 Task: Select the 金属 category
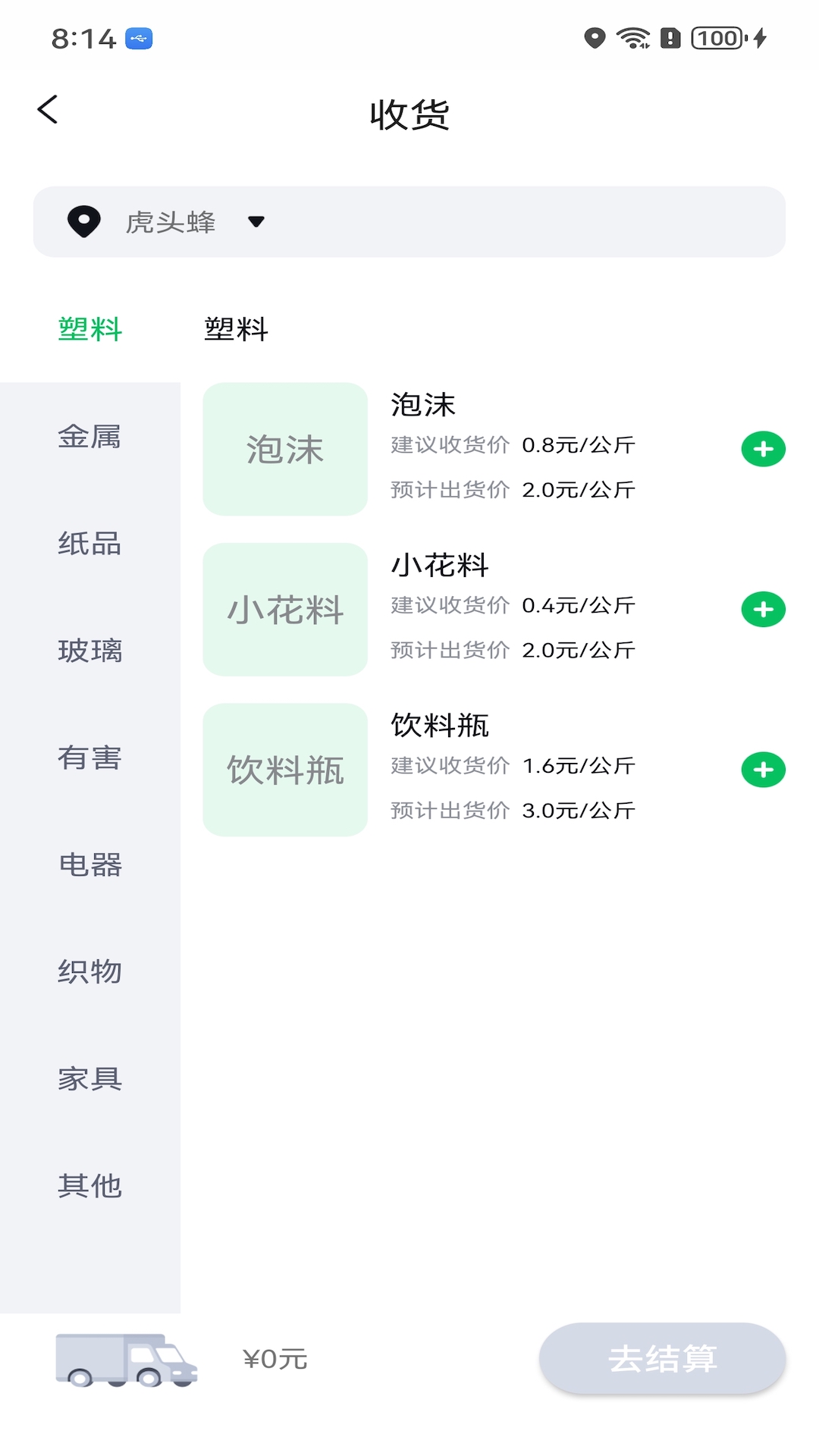pyautogui.click(x=89, y=438)
